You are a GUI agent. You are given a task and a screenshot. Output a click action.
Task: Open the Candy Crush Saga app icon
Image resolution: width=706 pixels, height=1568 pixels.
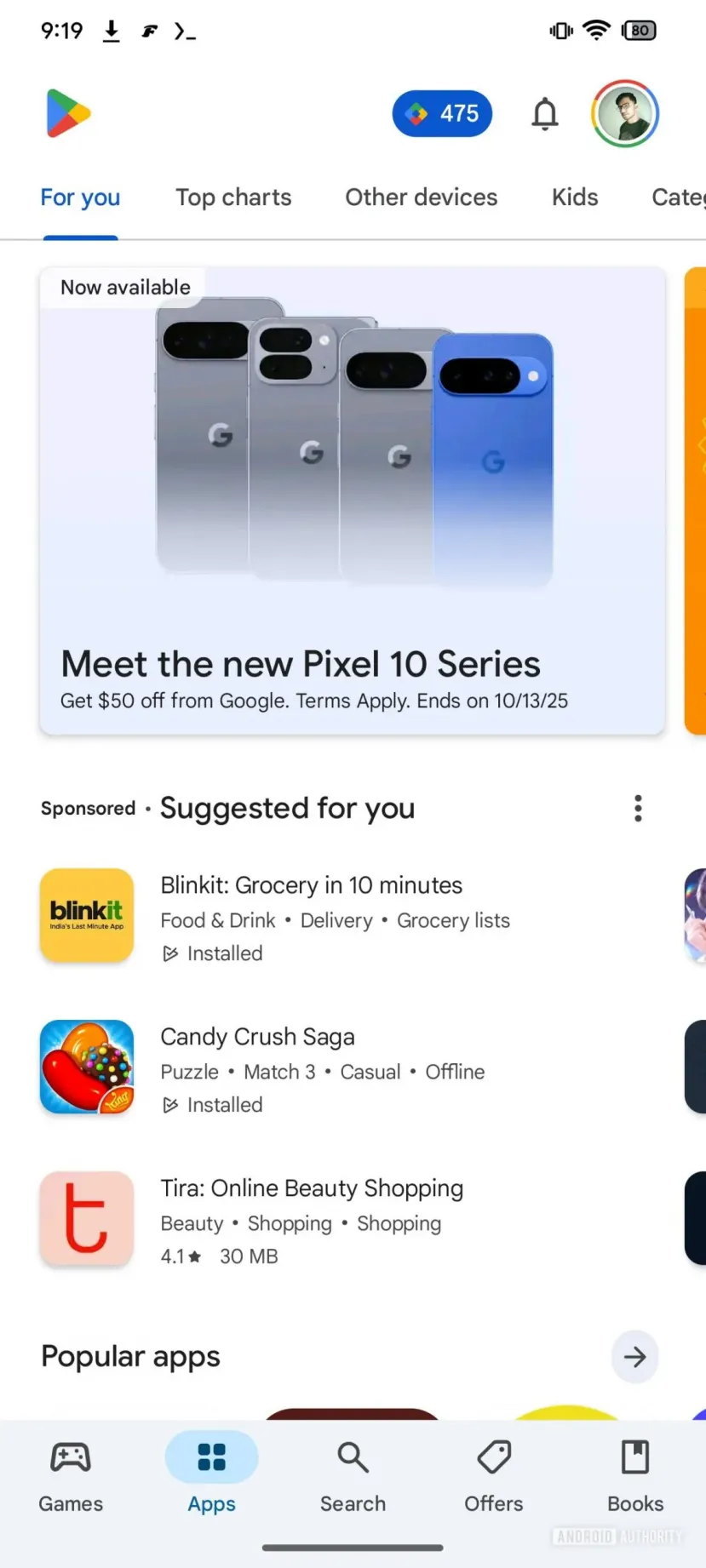86,1067
